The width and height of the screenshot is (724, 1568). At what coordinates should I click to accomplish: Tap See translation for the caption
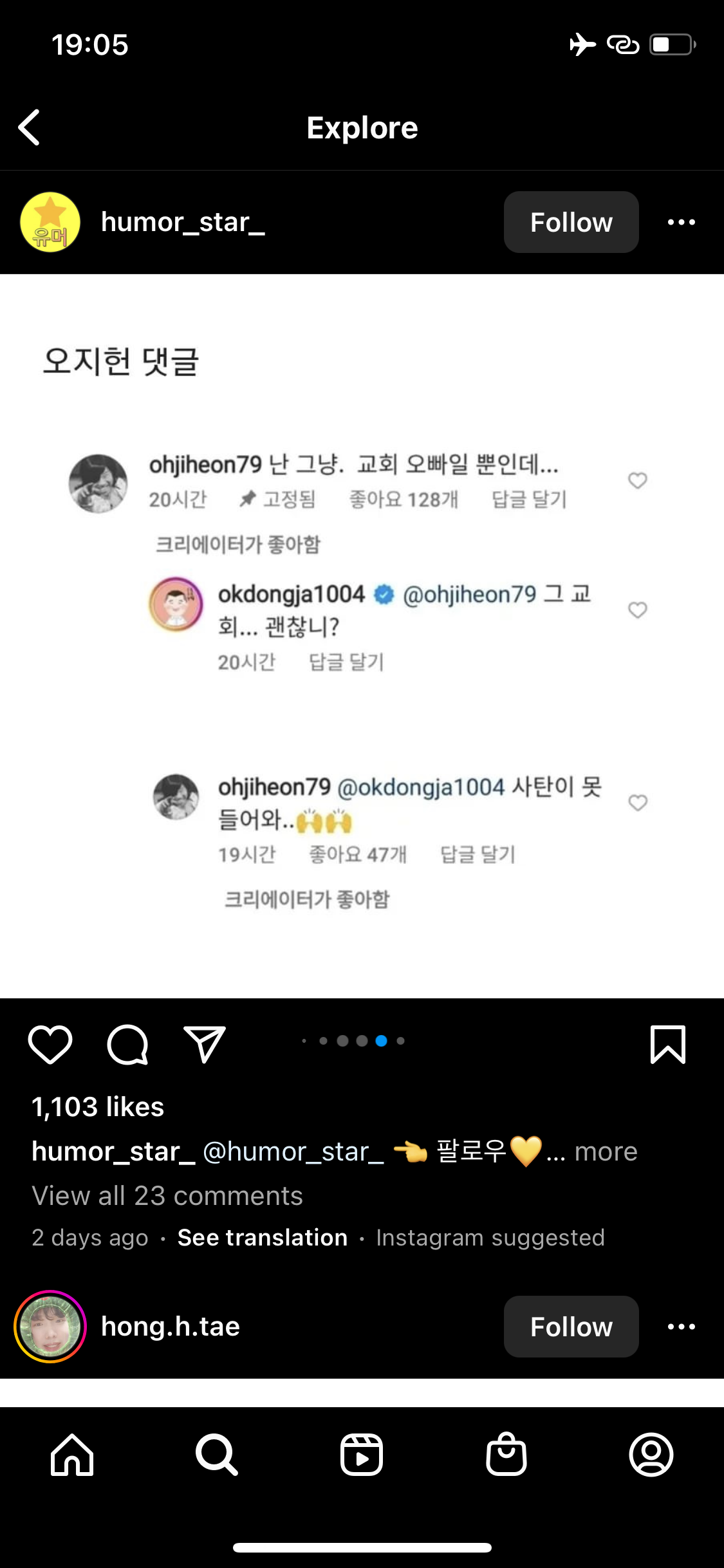262,1238
